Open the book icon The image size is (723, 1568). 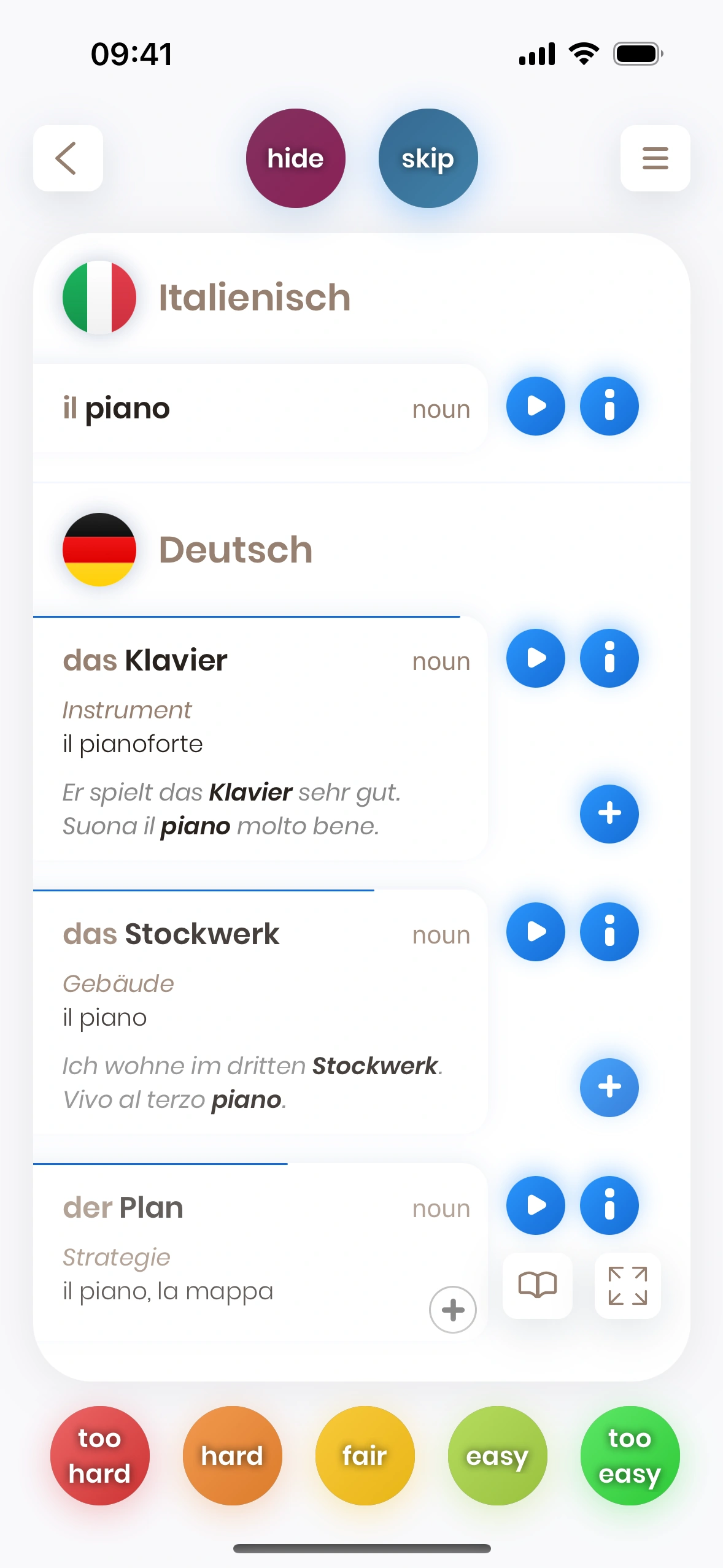(x=538, y=1285)
